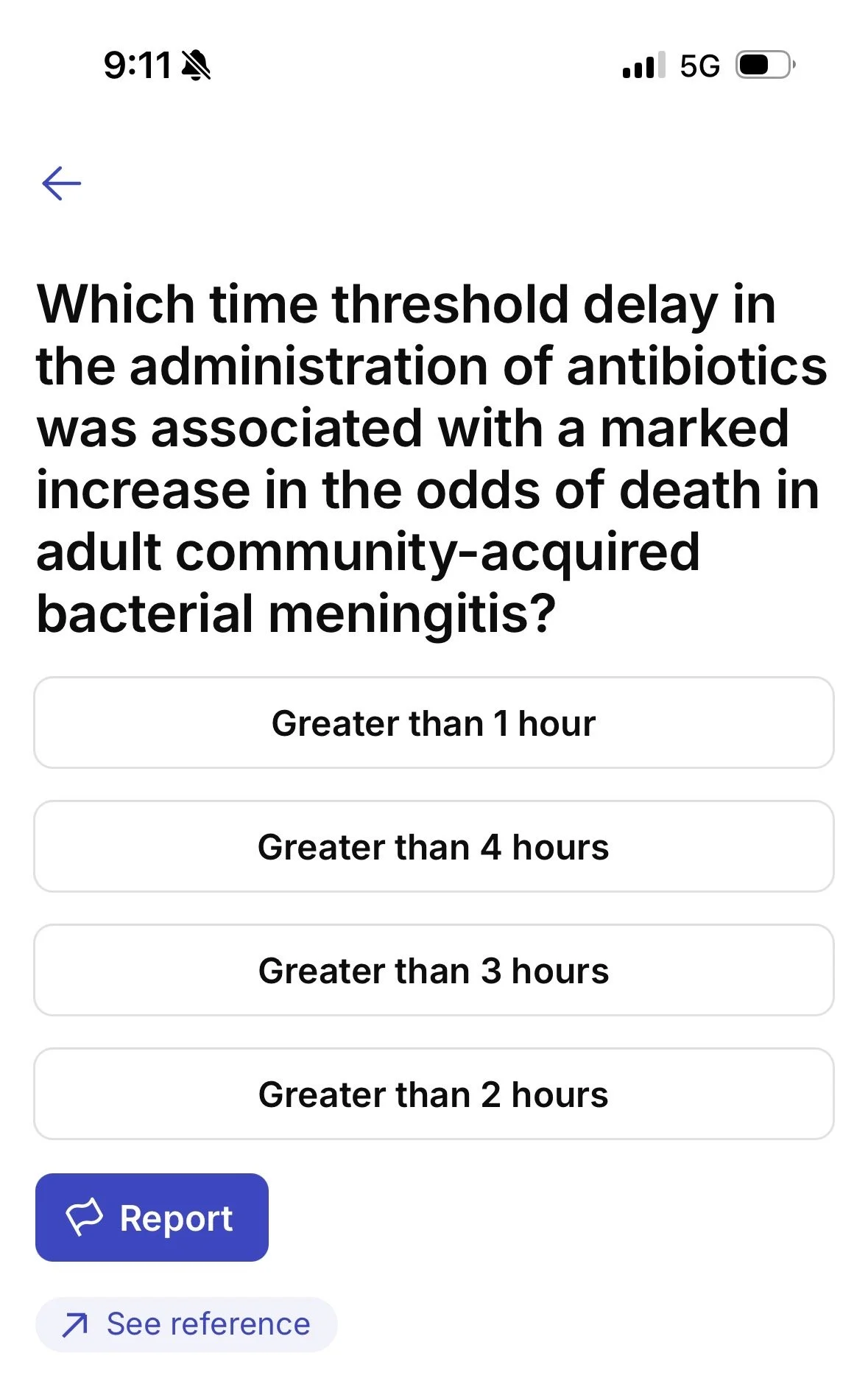
Task: Report this question
Action: [152, 1217]
